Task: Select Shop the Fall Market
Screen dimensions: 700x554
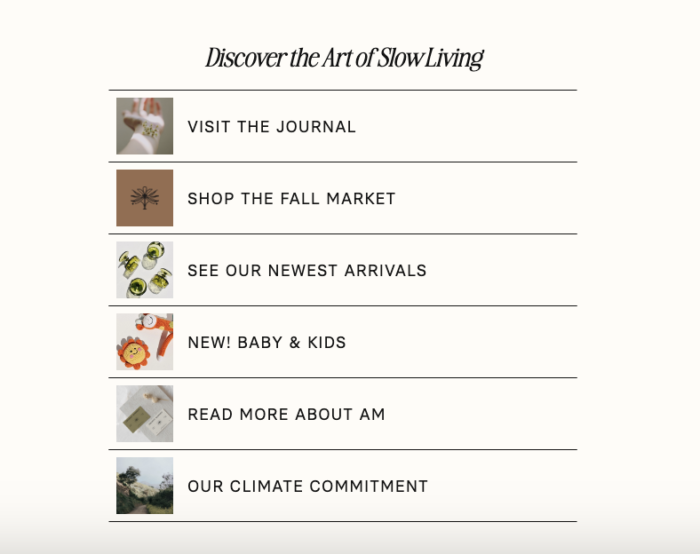Action: (x=291, y=199)
